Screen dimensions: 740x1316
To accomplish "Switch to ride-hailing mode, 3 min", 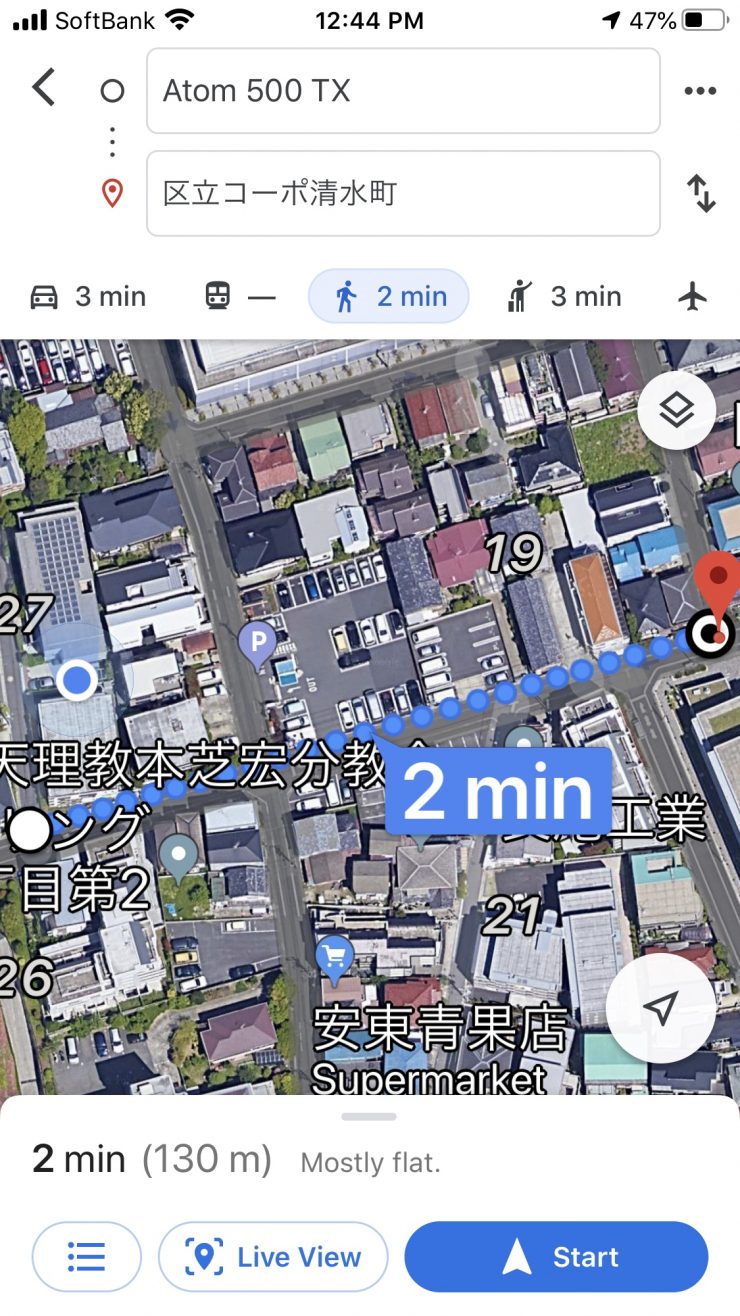I will coord(564,296).
